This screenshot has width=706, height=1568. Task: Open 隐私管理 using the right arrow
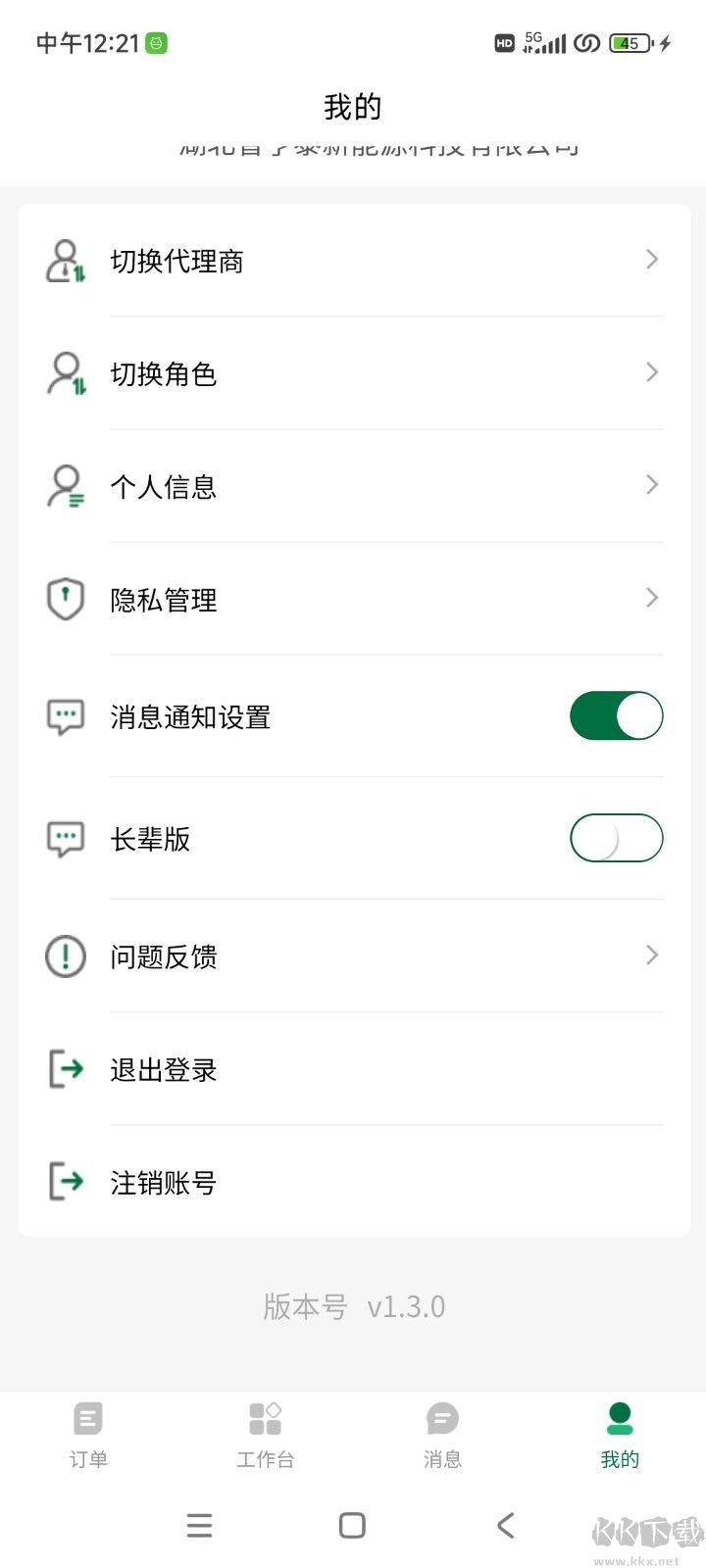[x=650, y=597]
